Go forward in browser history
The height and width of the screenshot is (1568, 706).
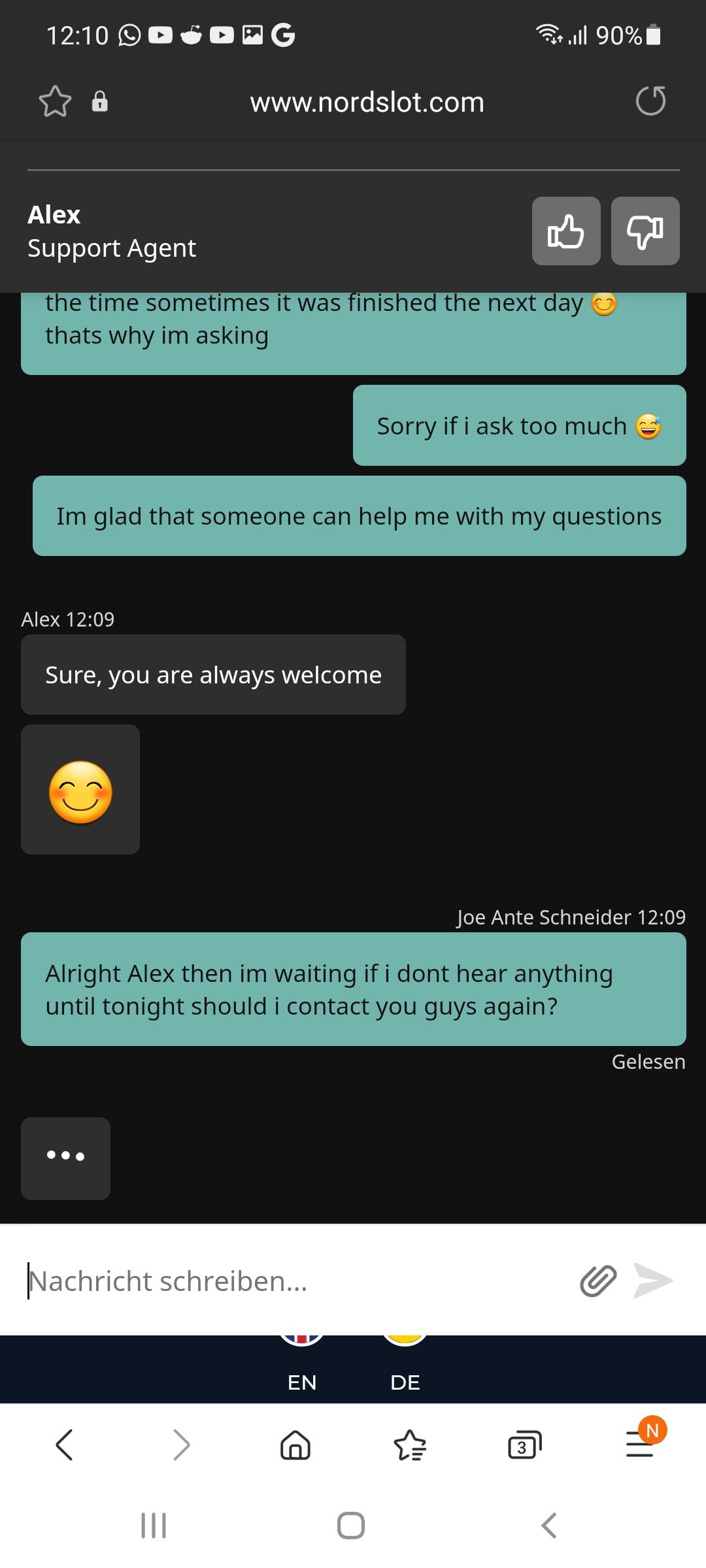(181, 1445)
